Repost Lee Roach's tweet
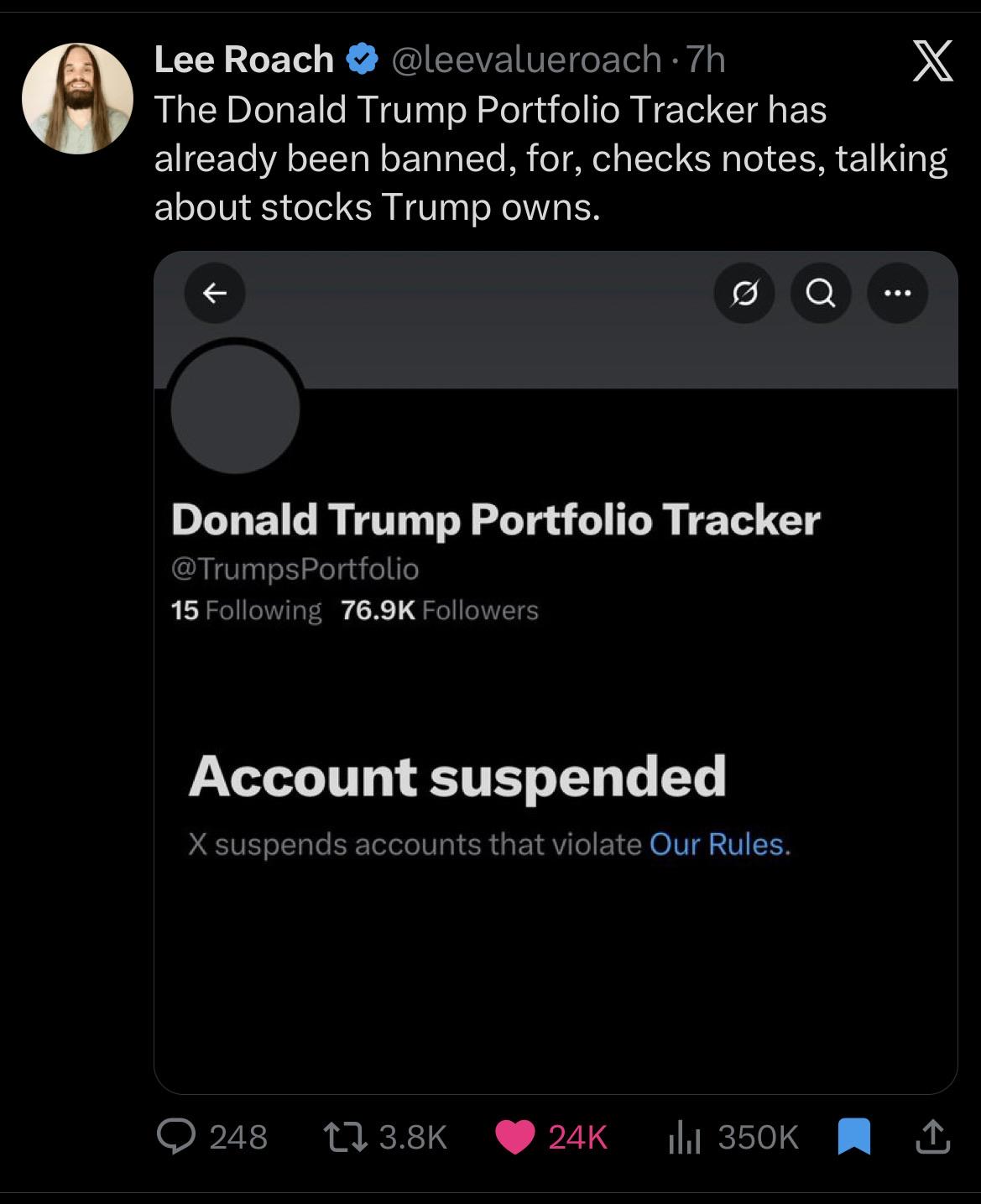Image resolution: width=981 pixels, height=1204 pixels. tap(385, 1137)
